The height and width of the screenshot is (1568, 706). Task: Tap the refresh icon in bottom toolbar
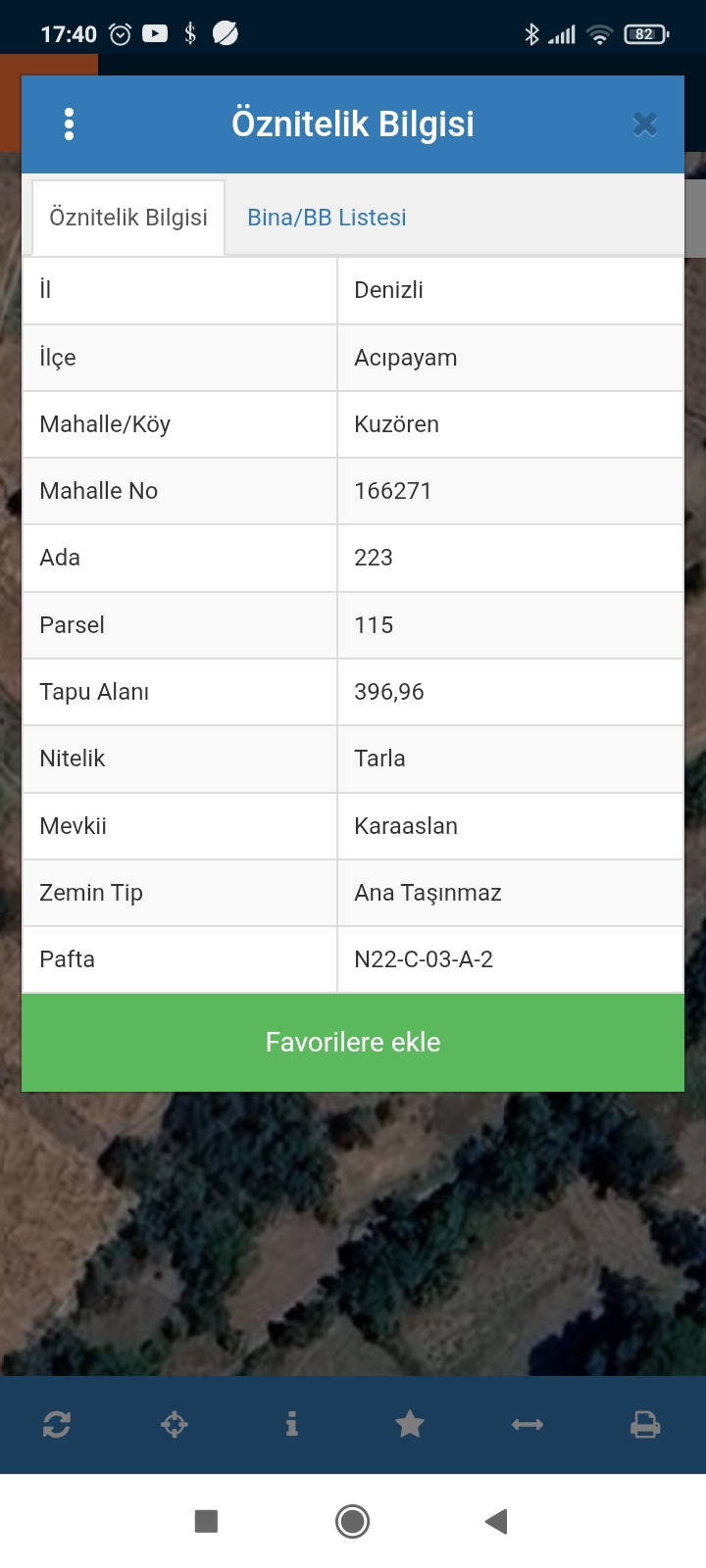(57, 1425)
